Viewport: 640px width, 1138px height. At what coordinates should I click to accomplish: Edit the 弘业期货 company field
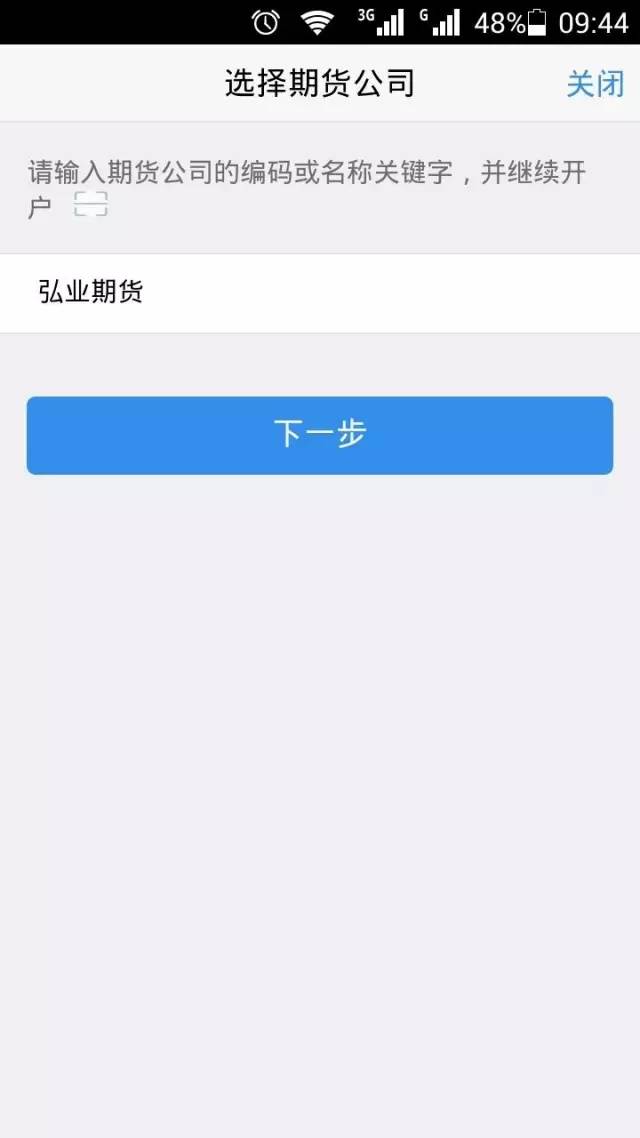coord(320,293)
